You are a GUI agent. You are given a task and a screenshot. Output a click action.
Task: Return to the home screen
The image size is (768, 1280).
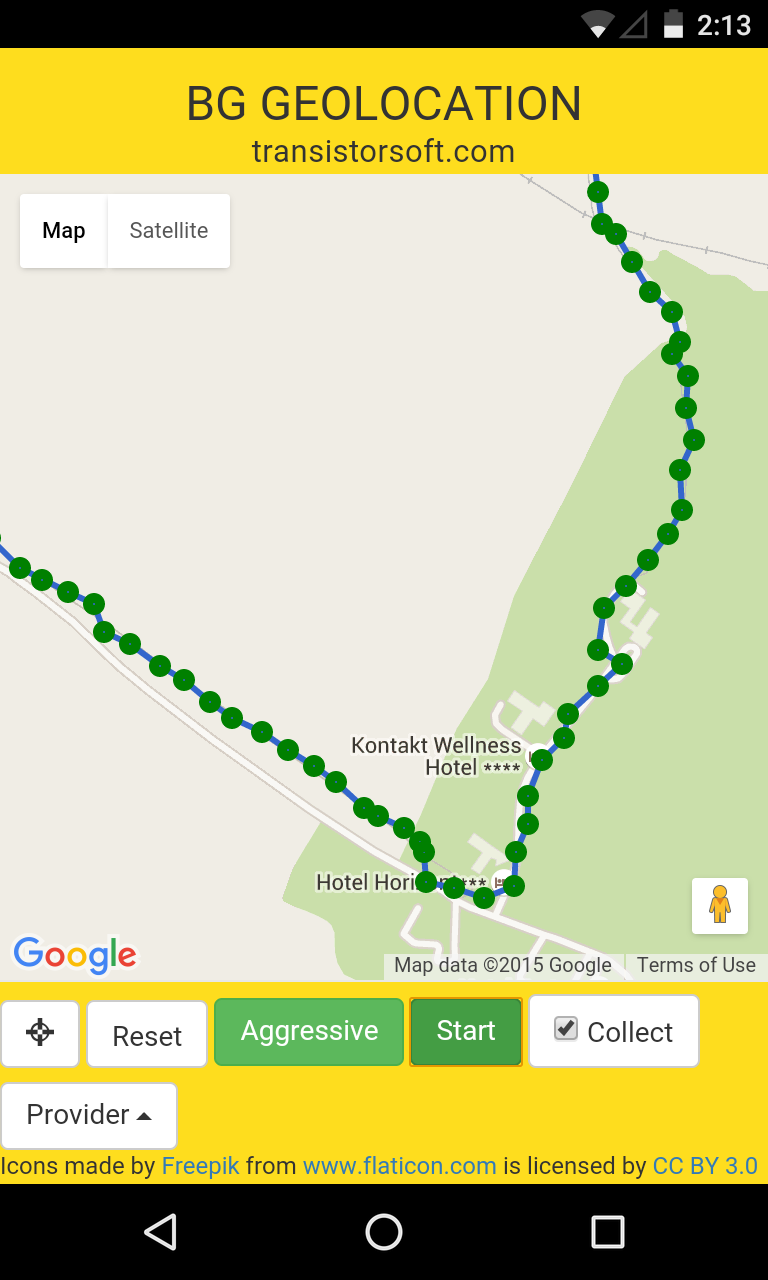point(384,1232)
